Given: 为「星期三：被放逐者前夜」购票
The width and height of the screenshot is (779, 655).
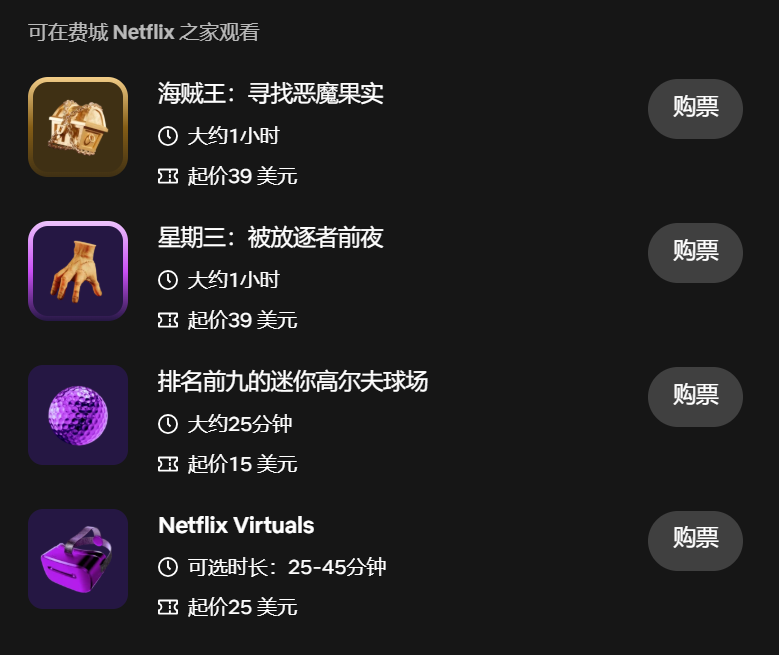Looking at the screenshot, I should pos(695,252).
